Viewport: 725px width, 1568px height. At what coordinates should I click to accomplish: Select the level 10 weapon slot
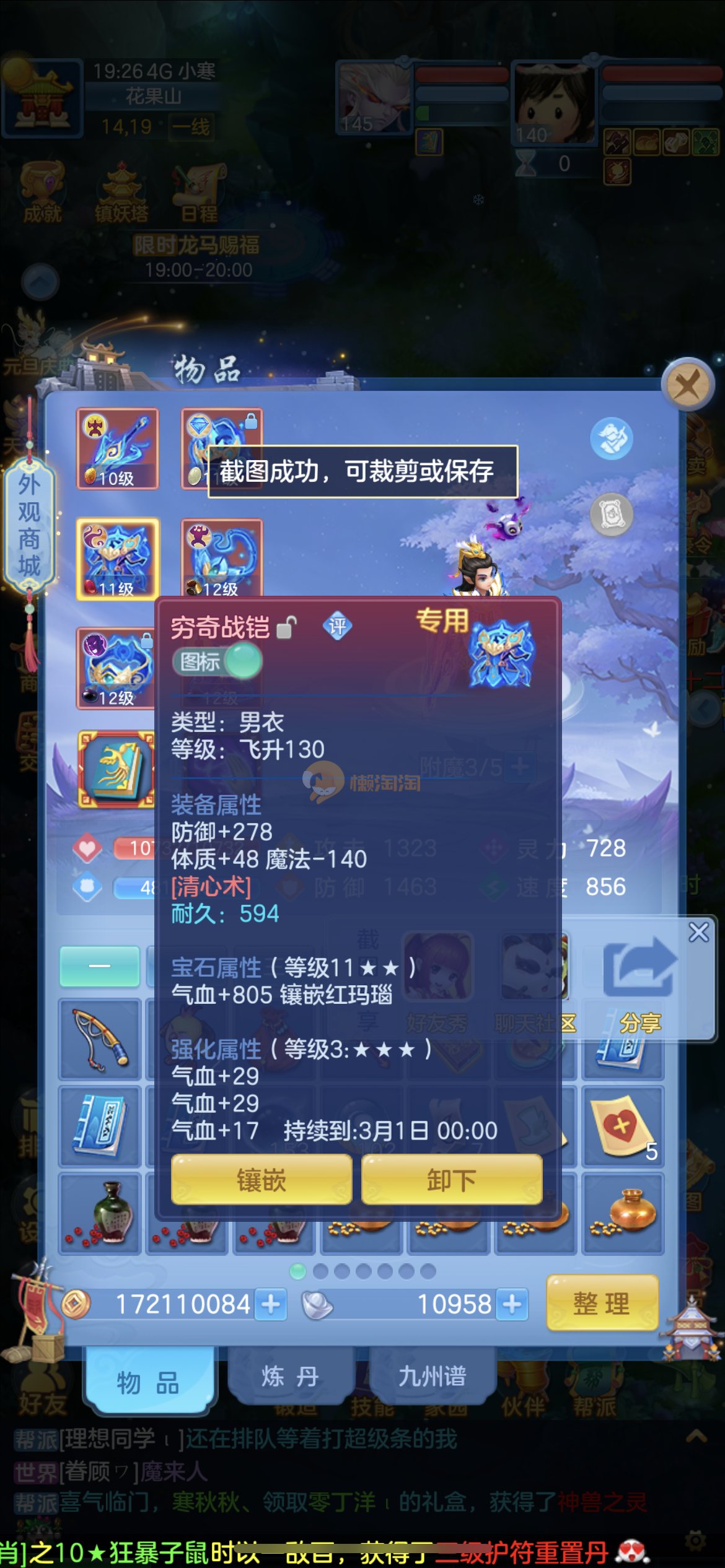pyautogui.click(x=117, y=449)
